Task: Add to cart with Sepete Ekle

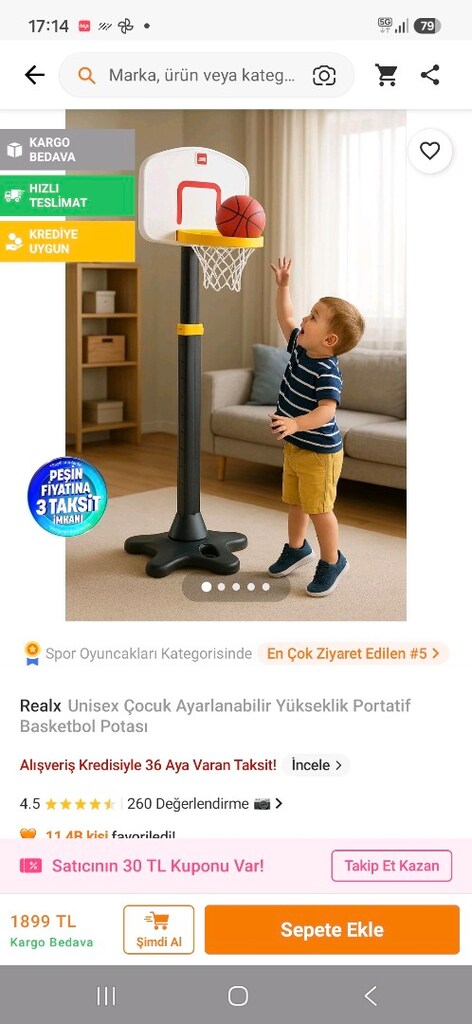Action: 332,929
